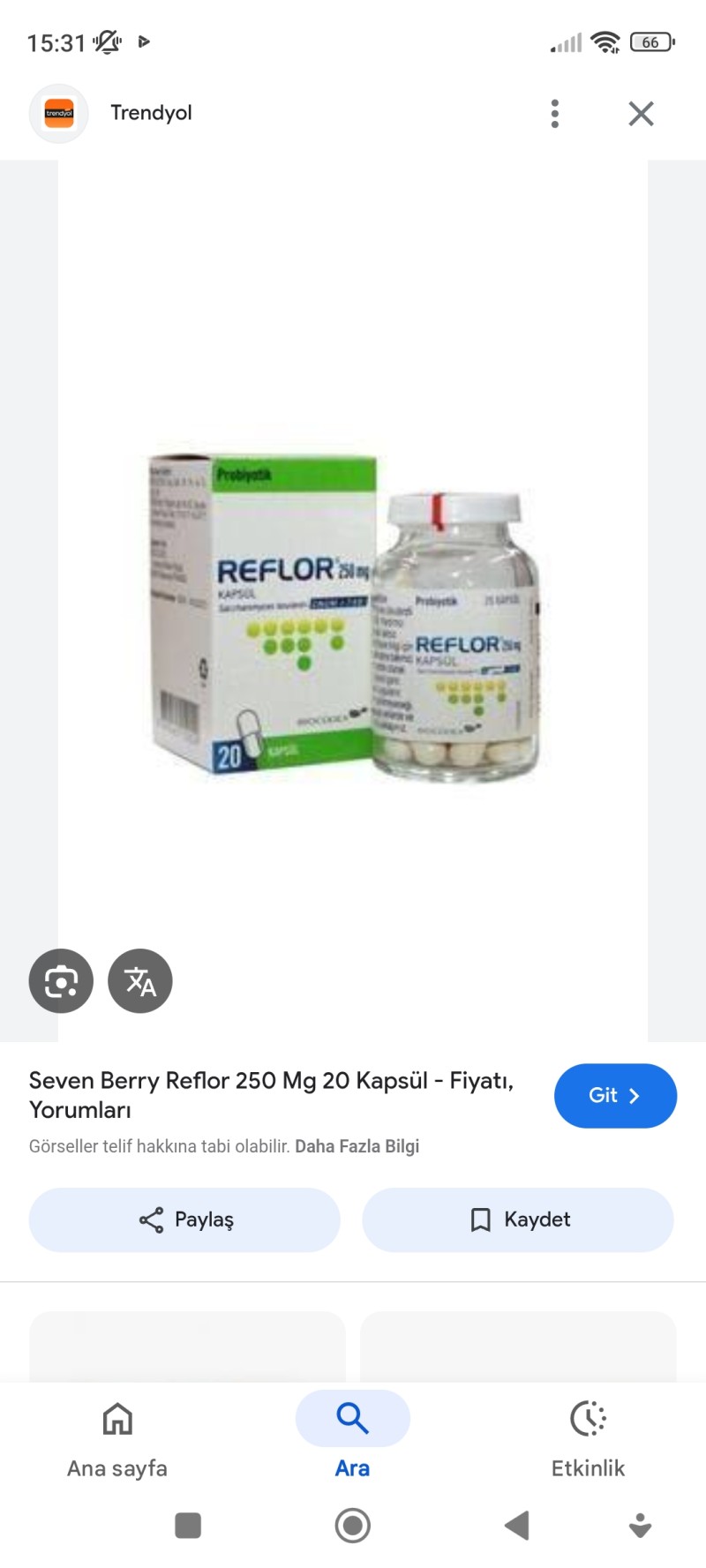Viewport: 706px width, 1568px height.
Task: Open the Reflor 250 mg product image
Action: (344, 618)
